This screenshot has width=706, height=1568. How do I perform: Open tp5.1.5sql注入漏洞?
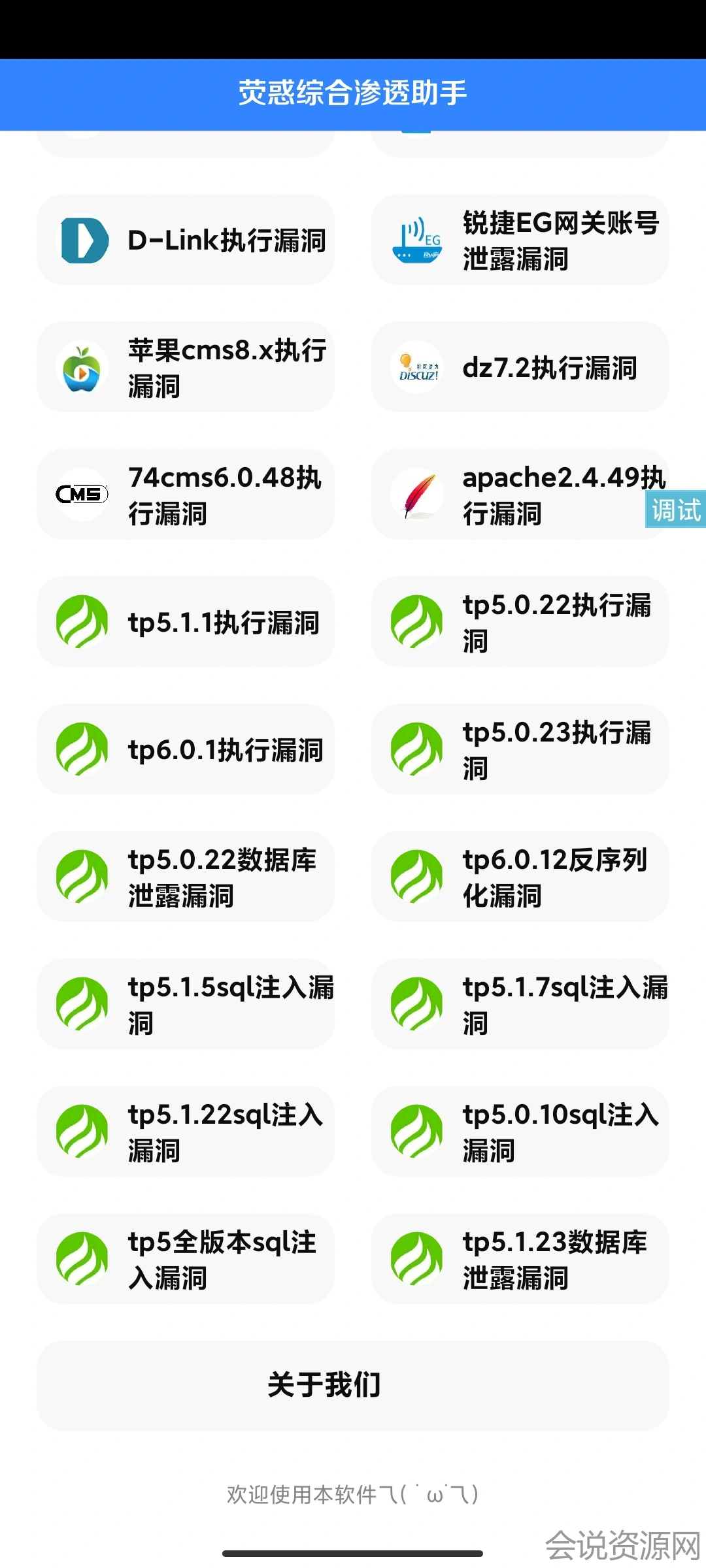[186, 1004]
